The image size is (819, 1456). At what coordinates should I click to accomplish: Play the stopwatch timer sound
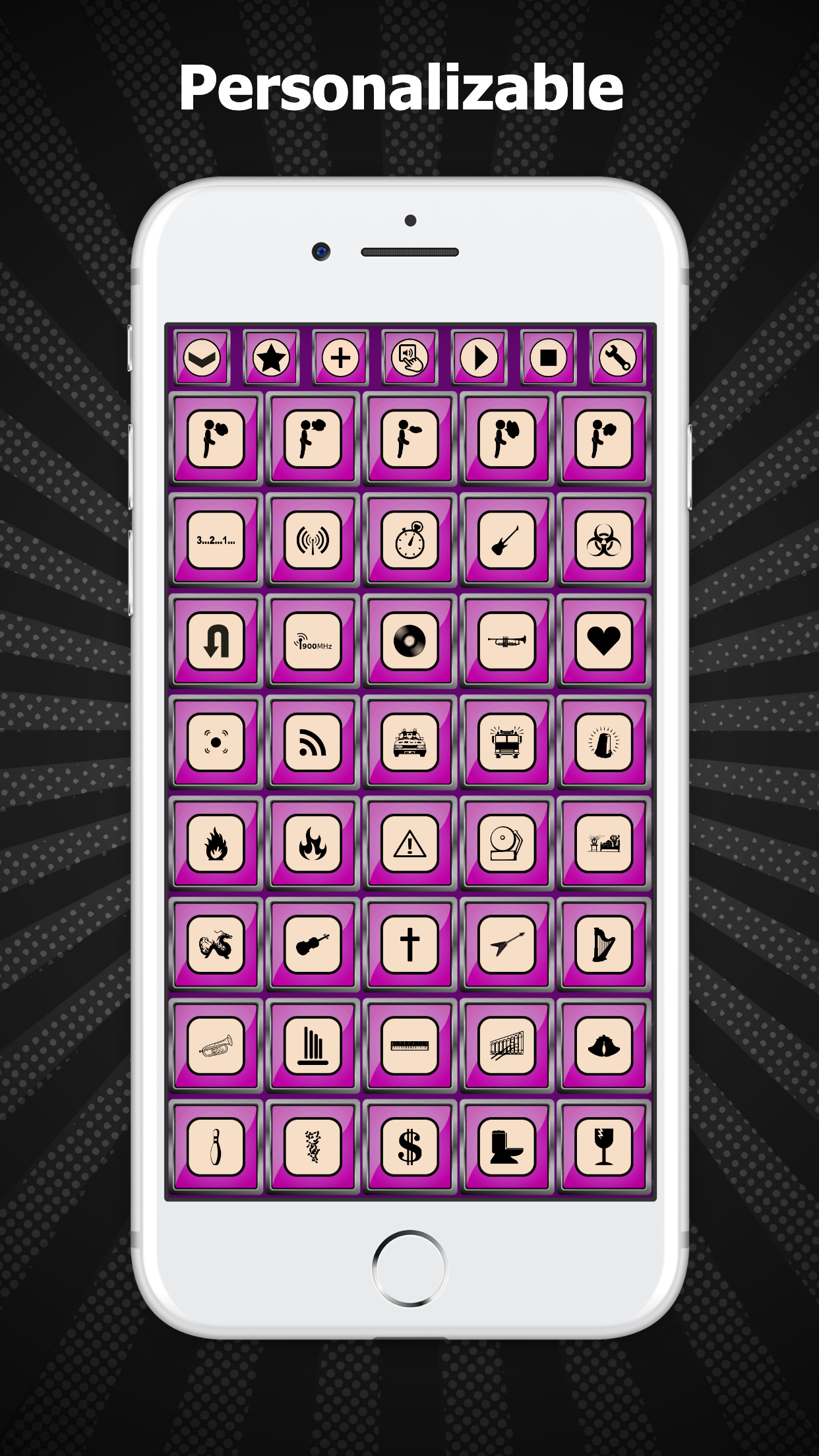(x=409, y=542)
